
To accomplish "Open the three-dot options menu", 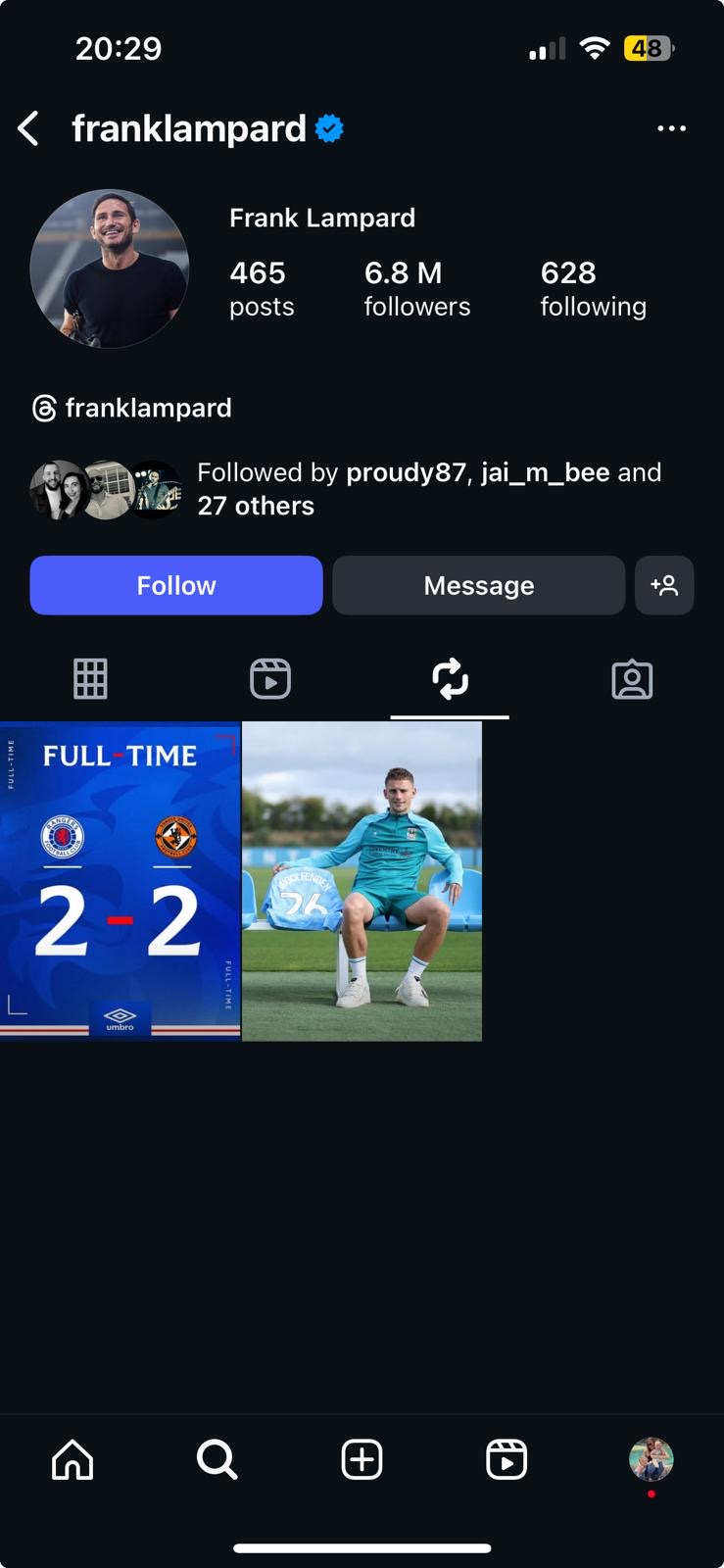I will click(x=671, y=128).
